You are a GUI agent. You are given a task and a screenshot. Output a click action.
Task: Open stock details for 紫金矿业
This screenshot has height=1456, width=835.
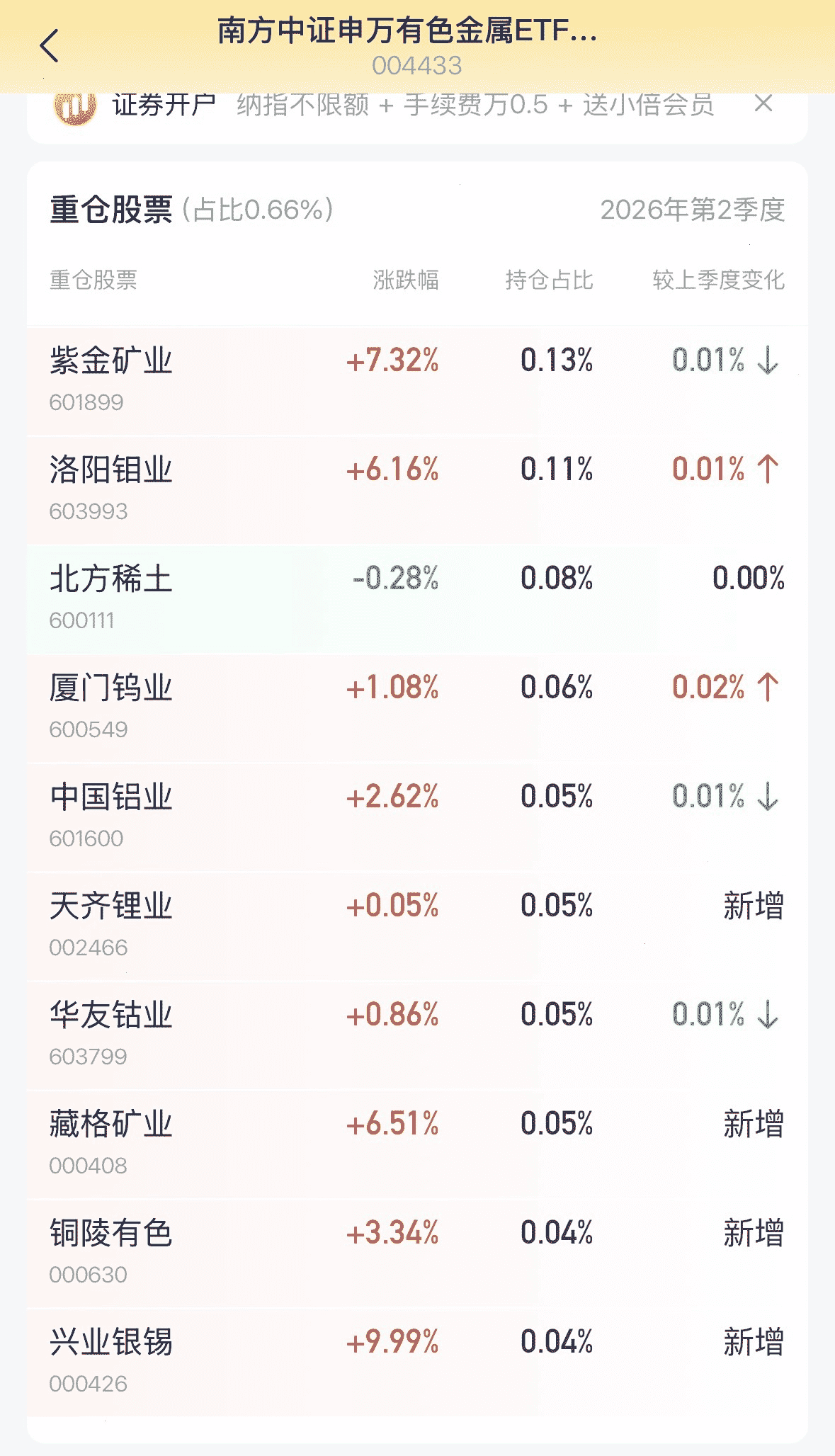[417, 381]
